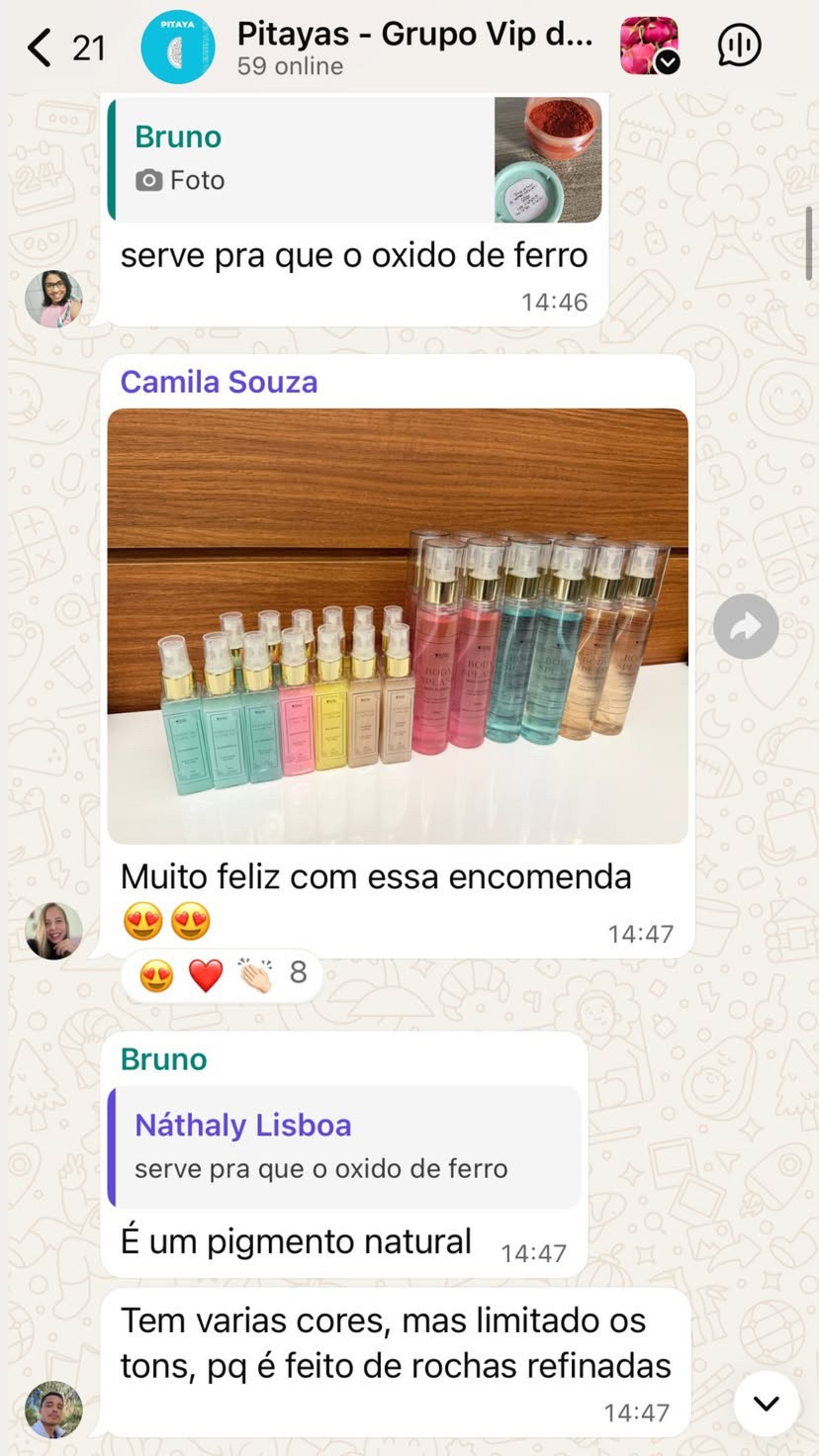This screenshot has width=819, height=1456.
Task: Open Bruno's sender name on reply
Action: click(x=164, y=1059)
